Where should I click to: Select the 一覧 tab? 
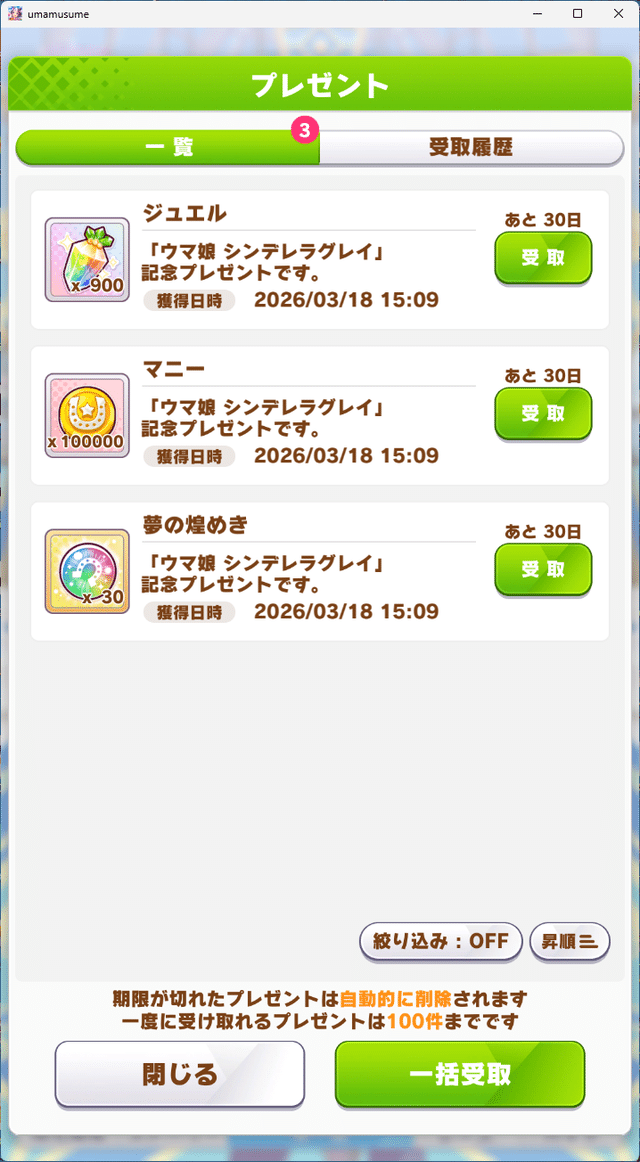tap(168, 148)
